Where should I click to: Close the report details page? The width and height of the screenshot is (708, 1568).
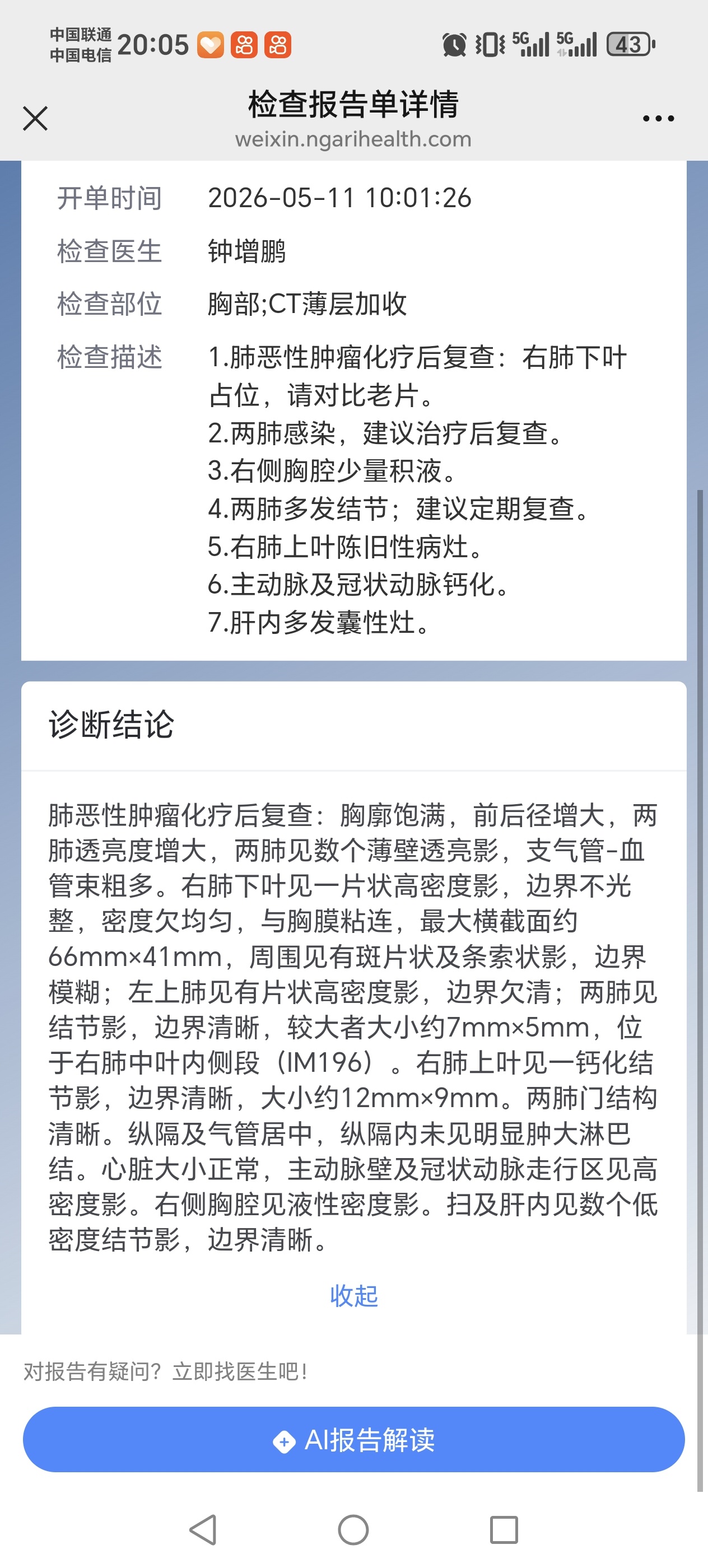pos(35,118)
